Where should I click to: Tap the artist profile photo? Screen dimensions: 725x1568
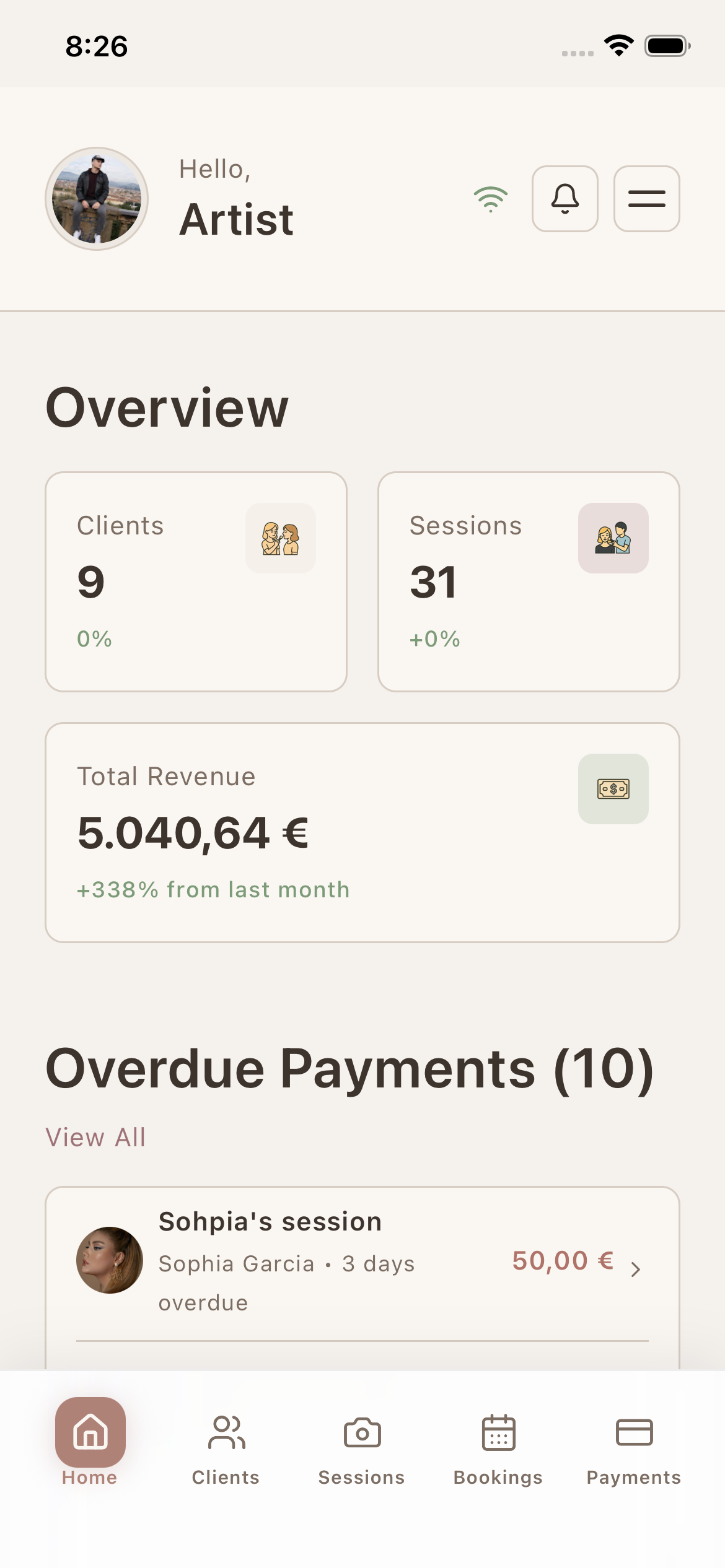pos(97,199)
